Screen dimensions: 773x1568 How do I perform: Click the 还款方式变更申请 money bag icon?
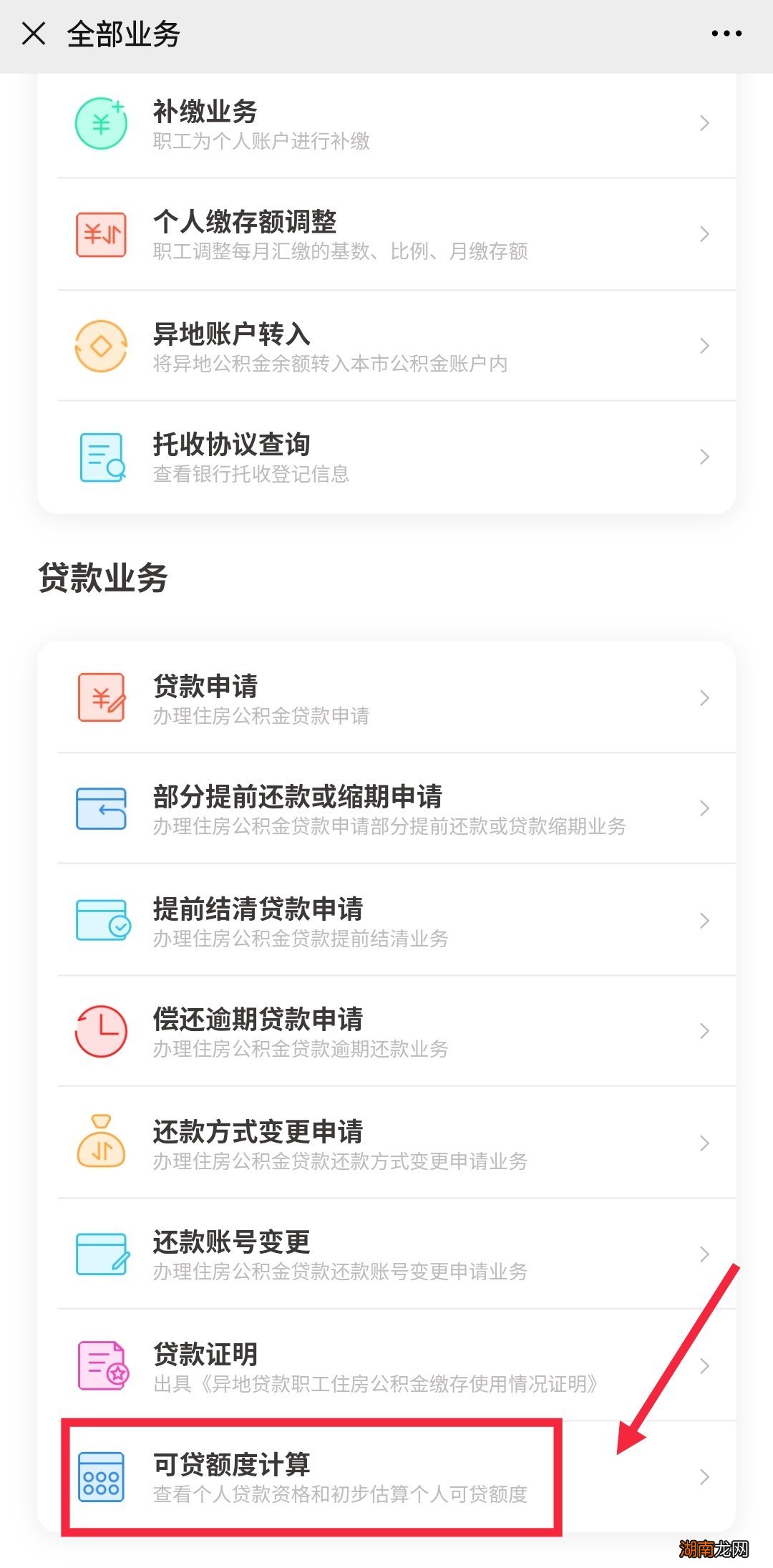[x=100, y=1143]
